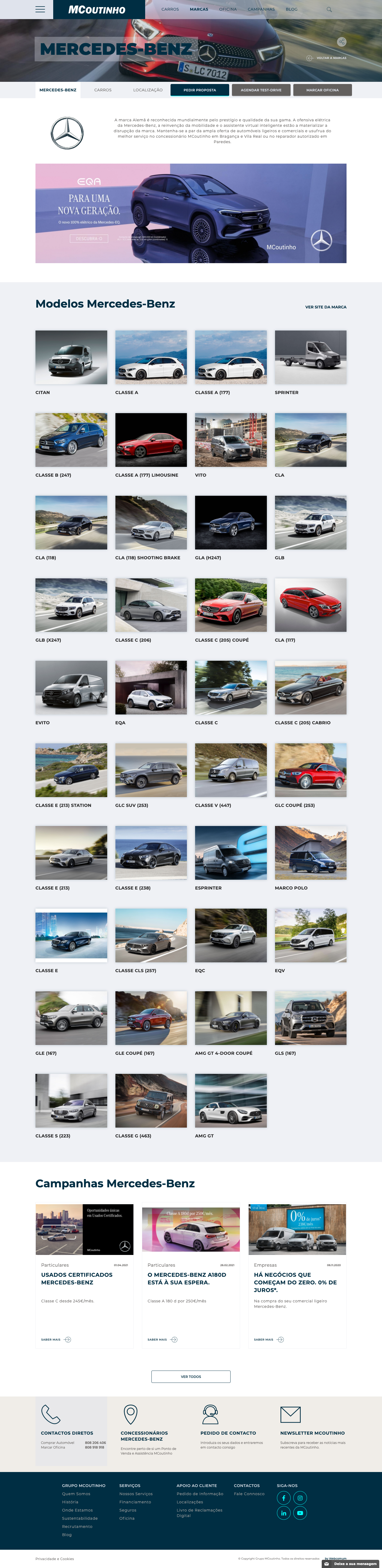This screenshot has height=1568, width=382.
Task: Tap the Marcar Oficina button
Action: pyautogui.click(x=322, y=90)
